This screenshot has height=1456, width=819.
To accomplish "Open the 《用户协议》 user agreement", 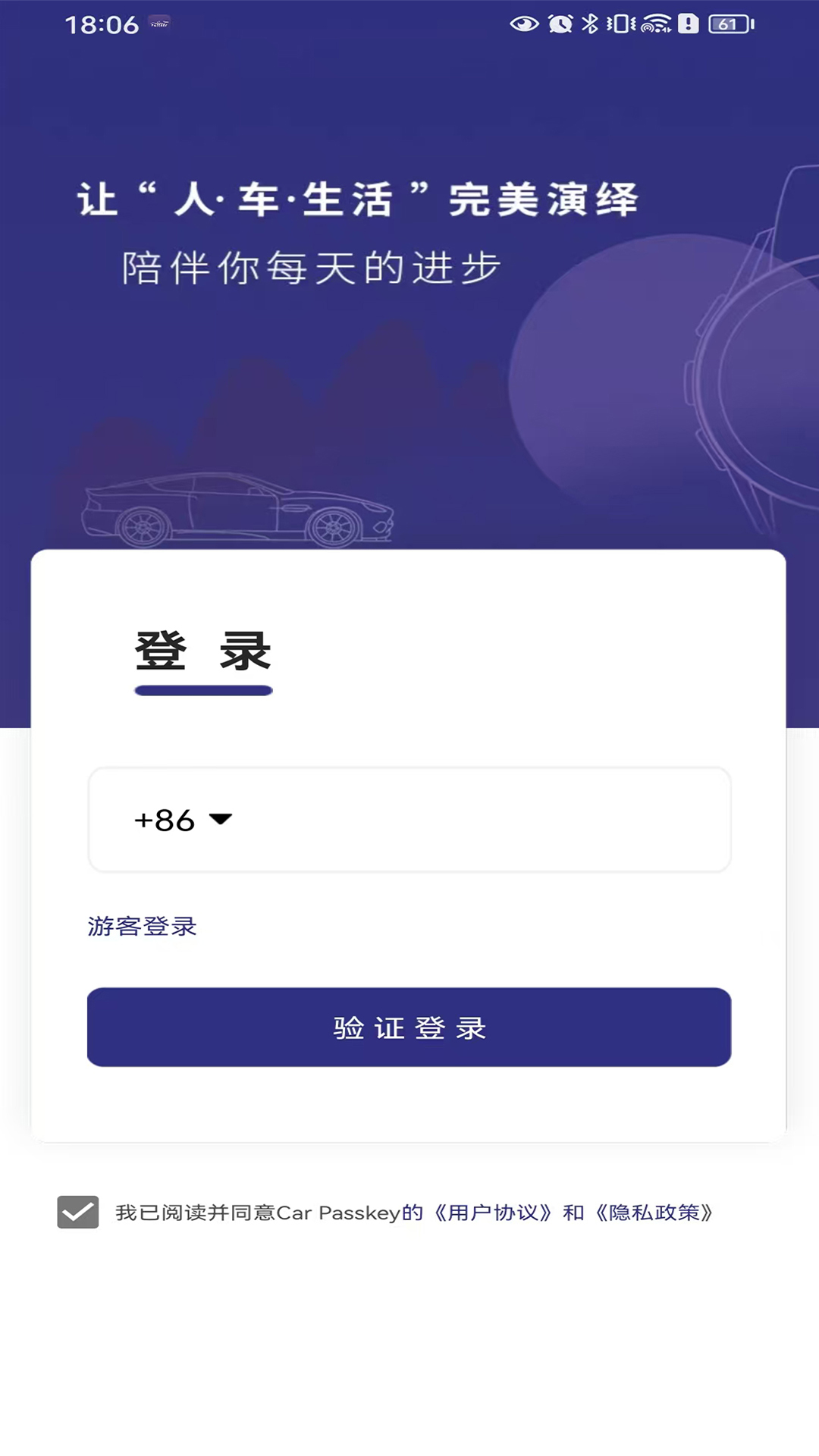I will coord(494,1211).
